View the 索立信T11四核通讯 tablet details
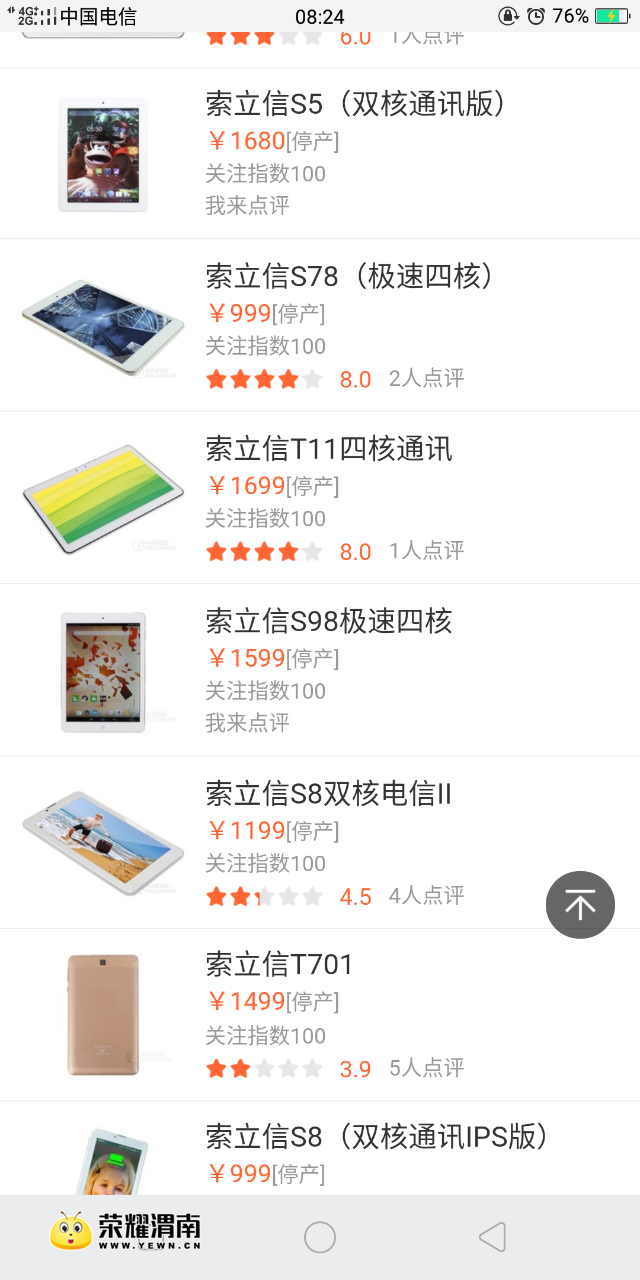The width and height of the screenshot is (640, 1280). point(329,449)
